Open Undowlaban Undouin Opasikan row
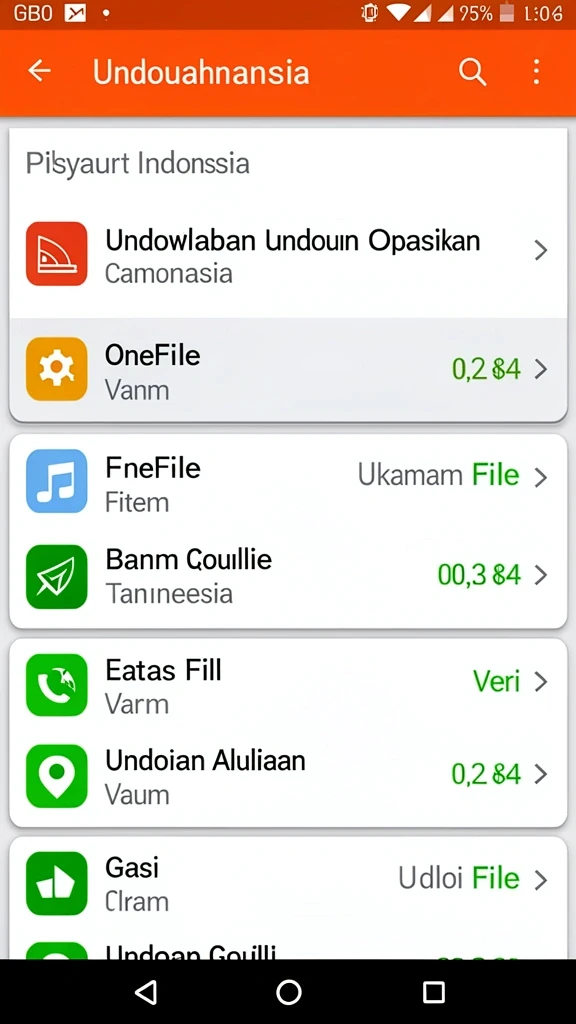Screen dimensions: 576x1024 (288, 254)
